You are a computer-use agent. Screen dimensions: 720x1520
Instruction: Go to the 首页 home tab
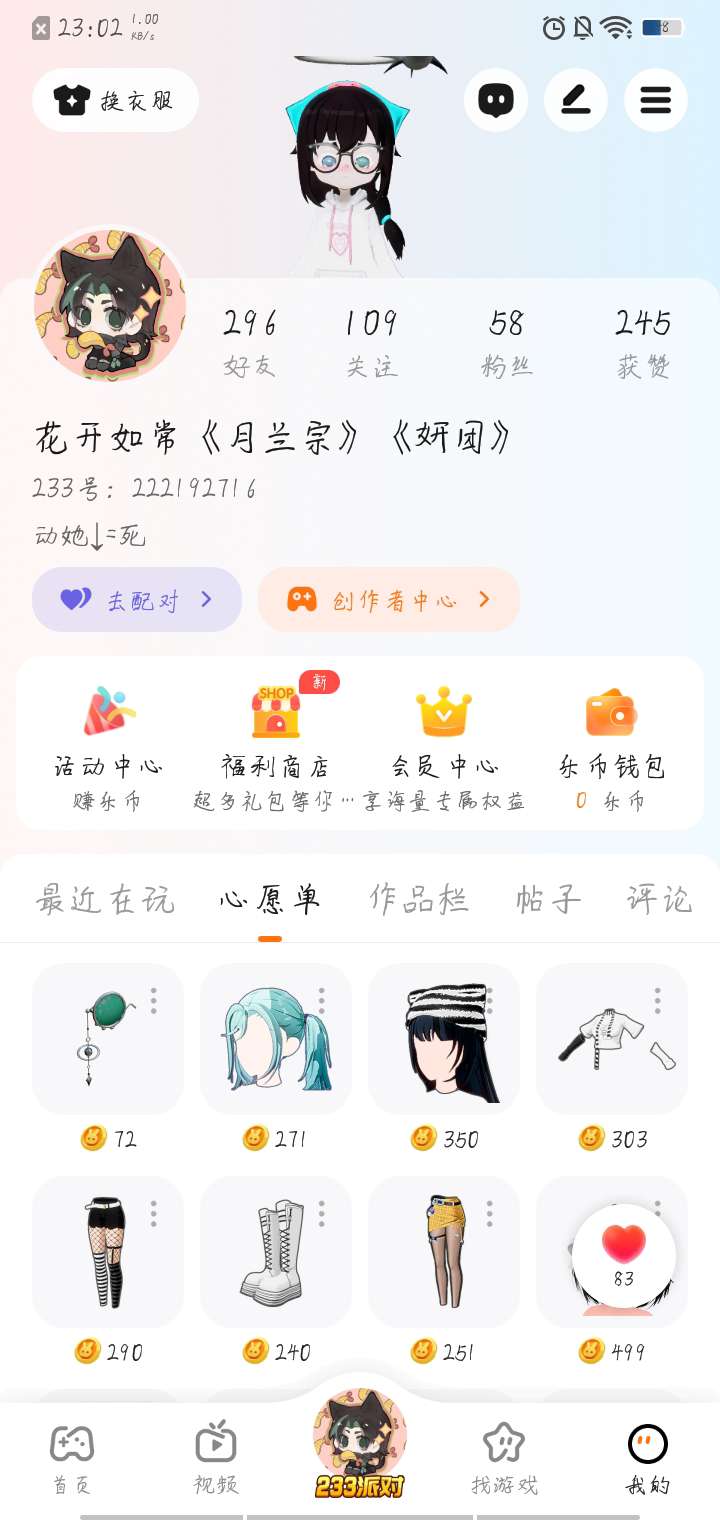pos(72,1460)
